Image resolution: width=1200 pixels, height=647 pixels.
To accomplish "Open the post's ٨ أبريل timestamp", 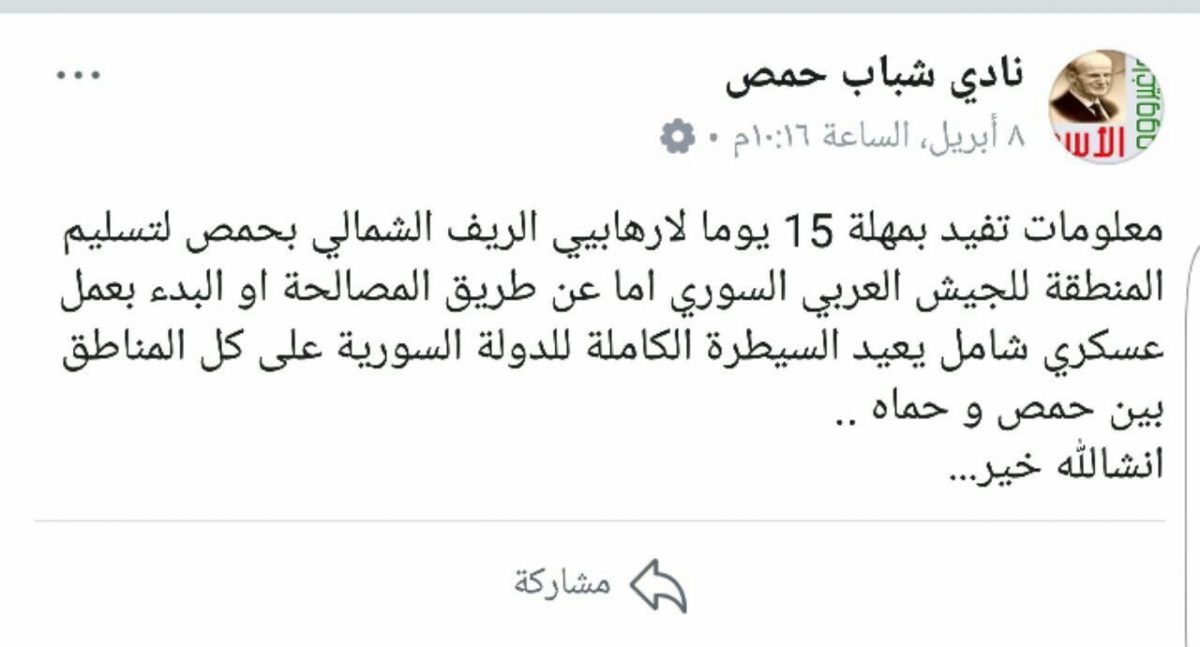I will pos(868,136).
